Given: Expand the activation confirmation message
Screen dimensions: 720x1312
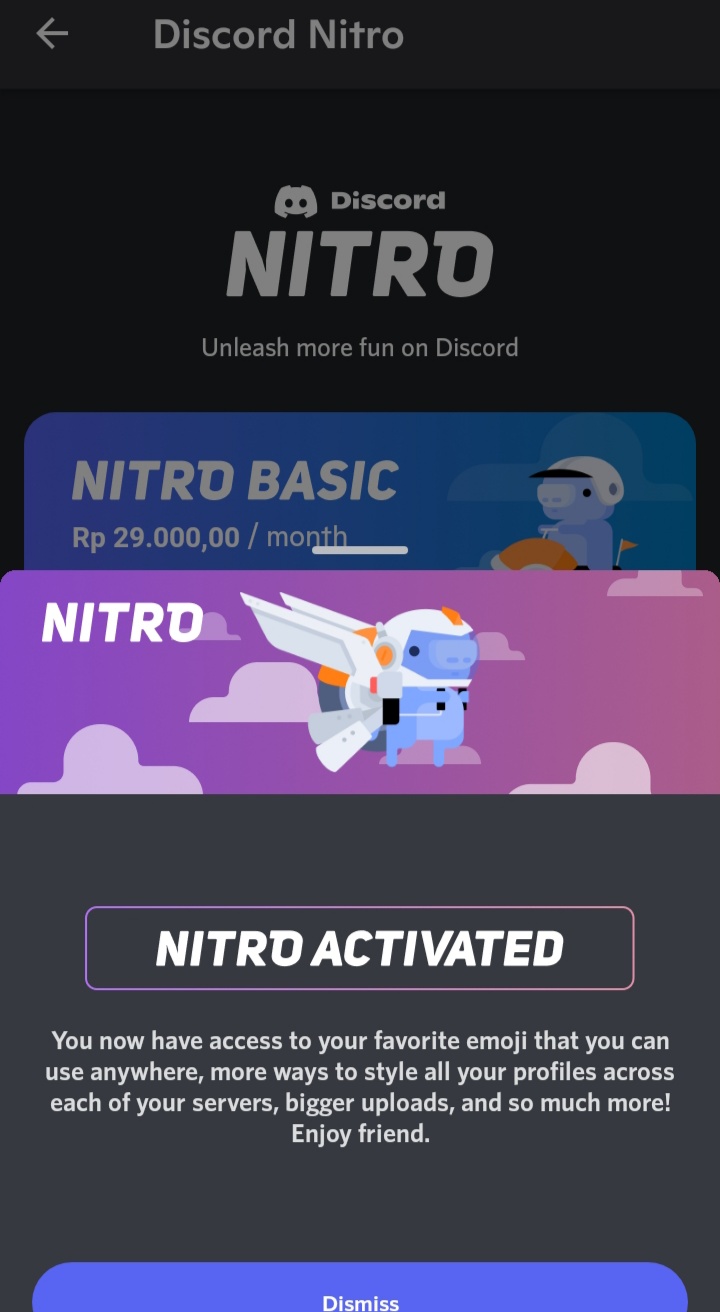Looking at the screenshot, I should (360, 1085).
